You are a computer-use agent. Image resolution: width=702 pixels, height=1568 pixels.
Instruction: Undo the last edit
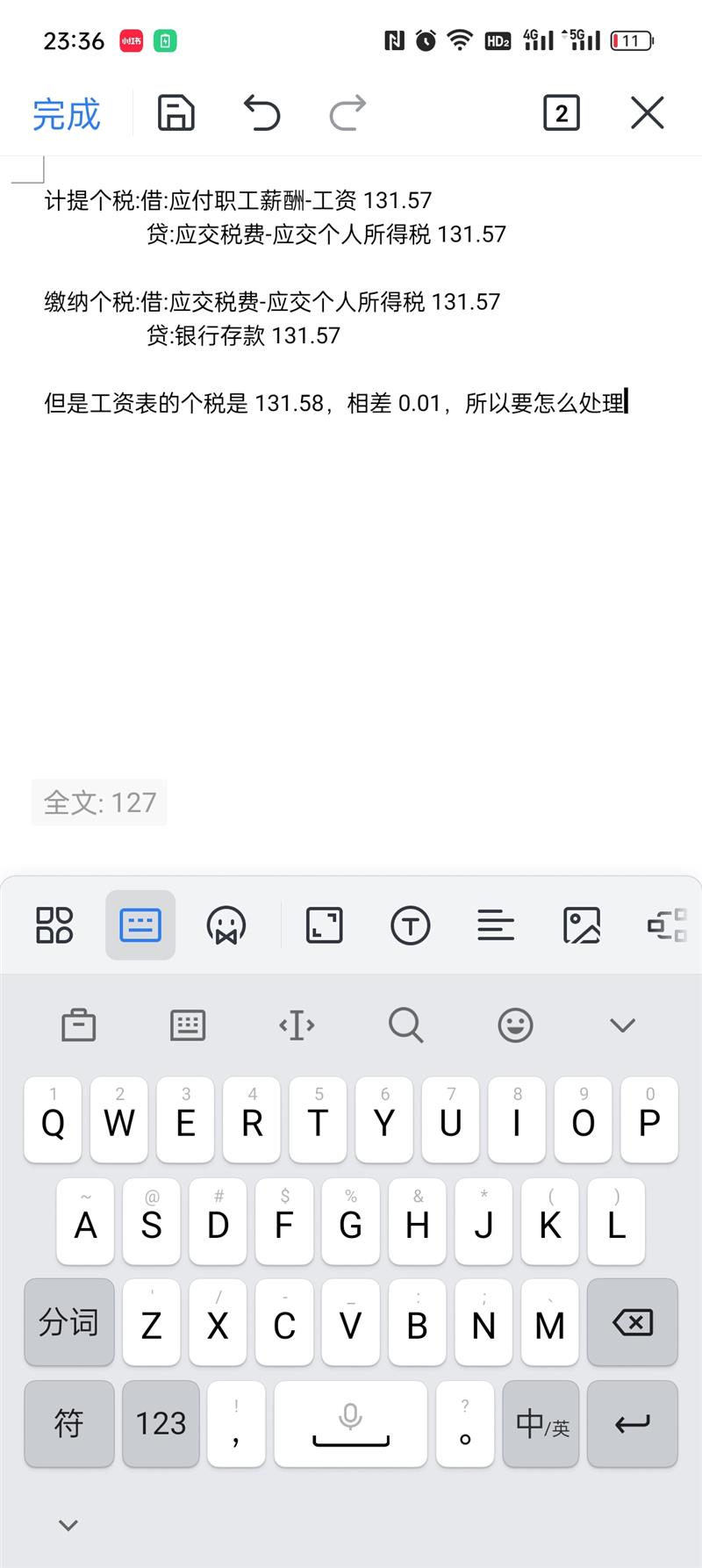tap(261, 113)
